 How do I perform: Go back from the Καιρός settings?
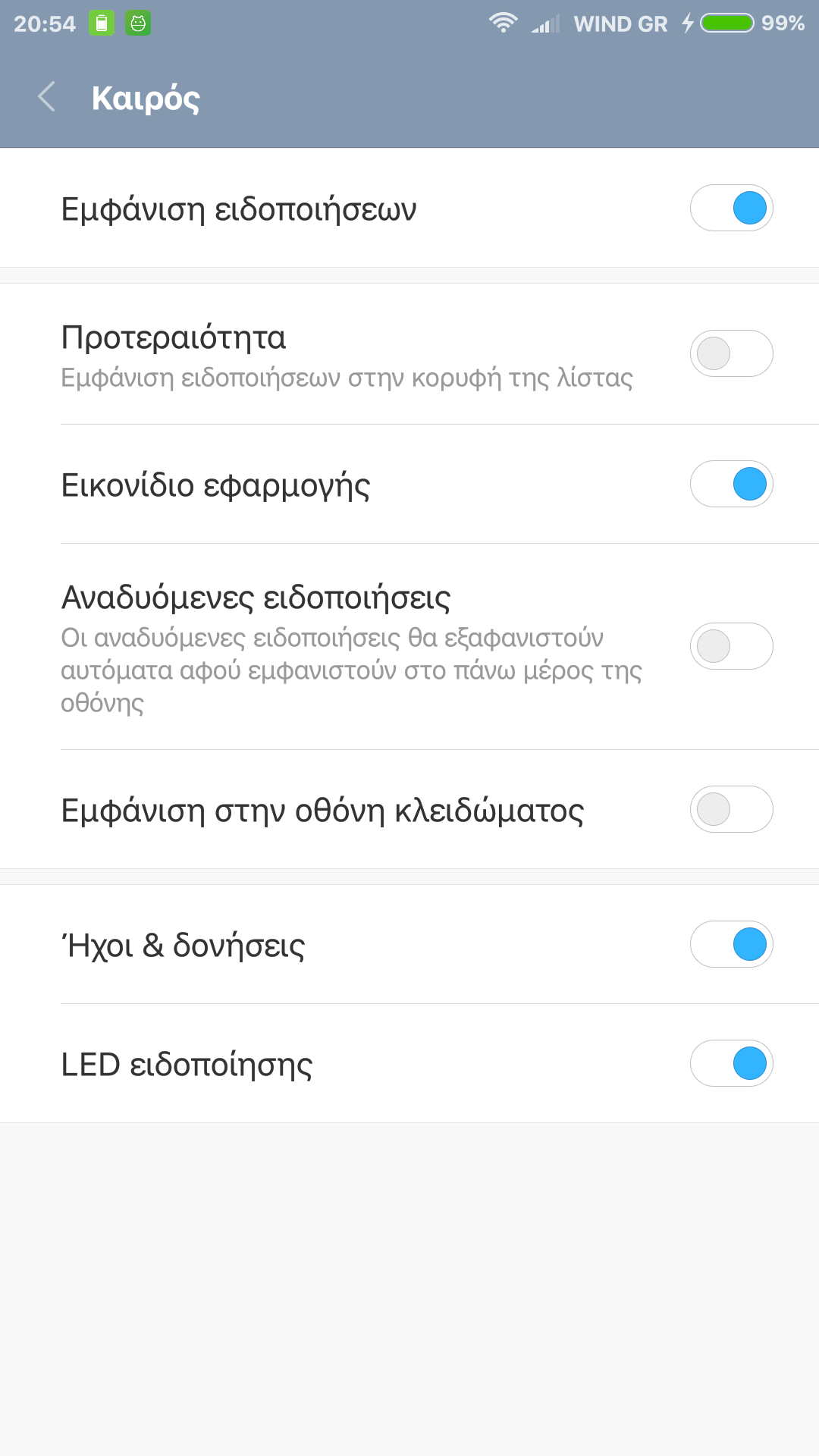47,97
